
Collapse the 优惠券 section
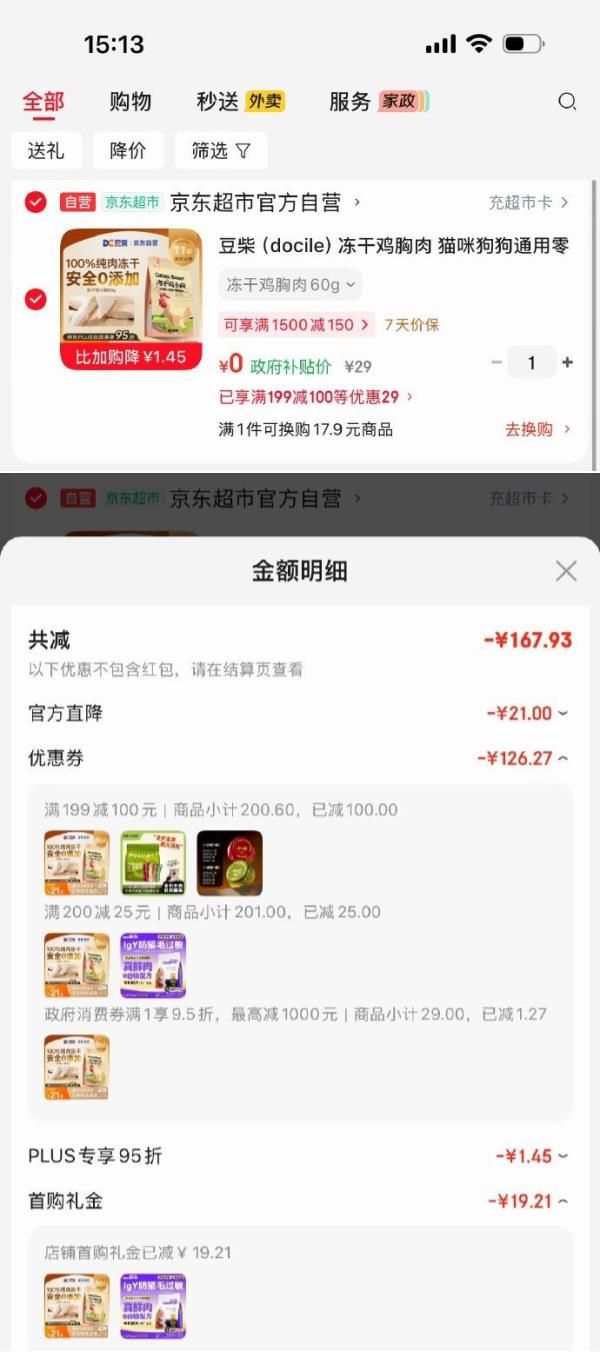pyautogui.click(x=522, y=758)
